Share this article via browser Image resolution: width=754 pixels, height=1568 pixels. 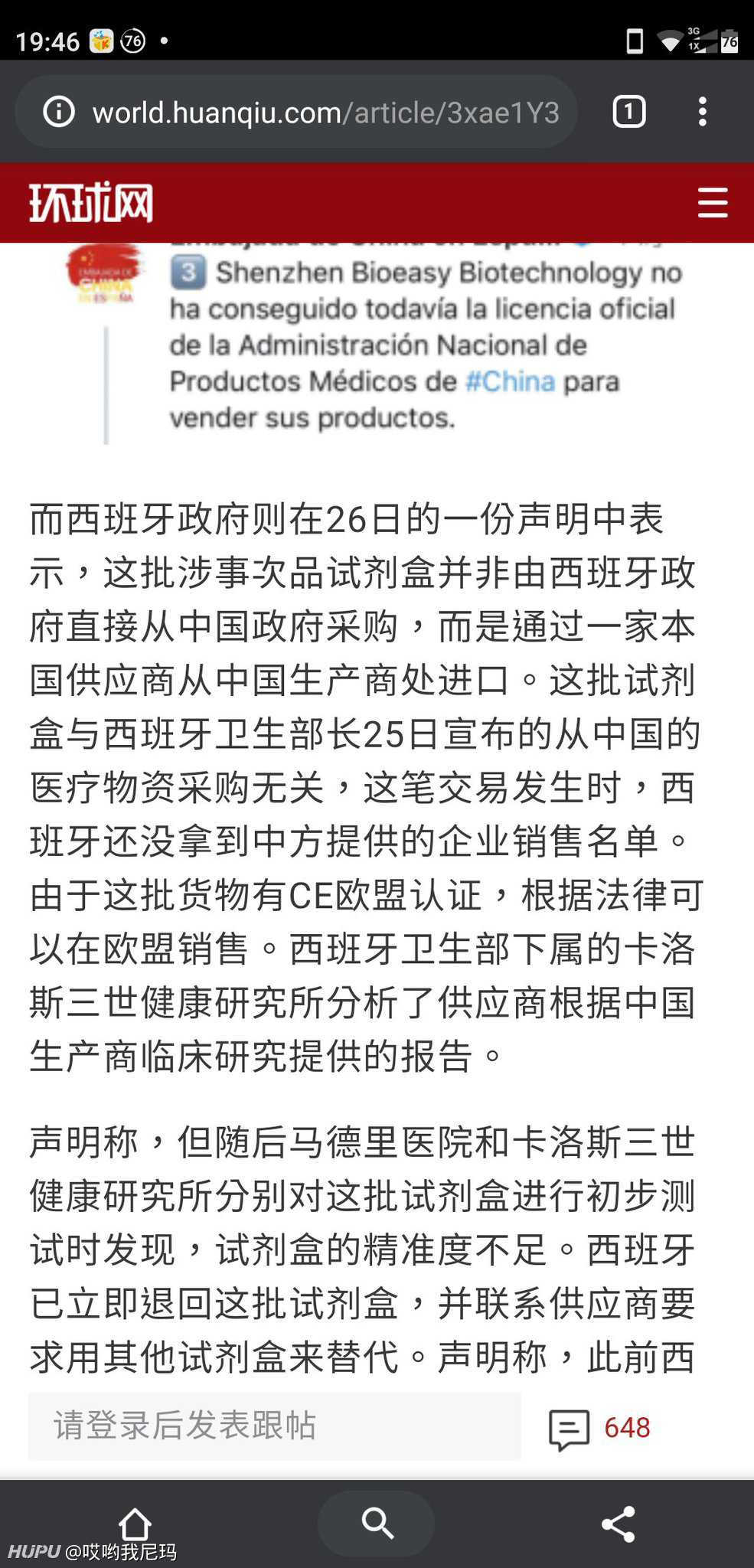click(619, 1524)
